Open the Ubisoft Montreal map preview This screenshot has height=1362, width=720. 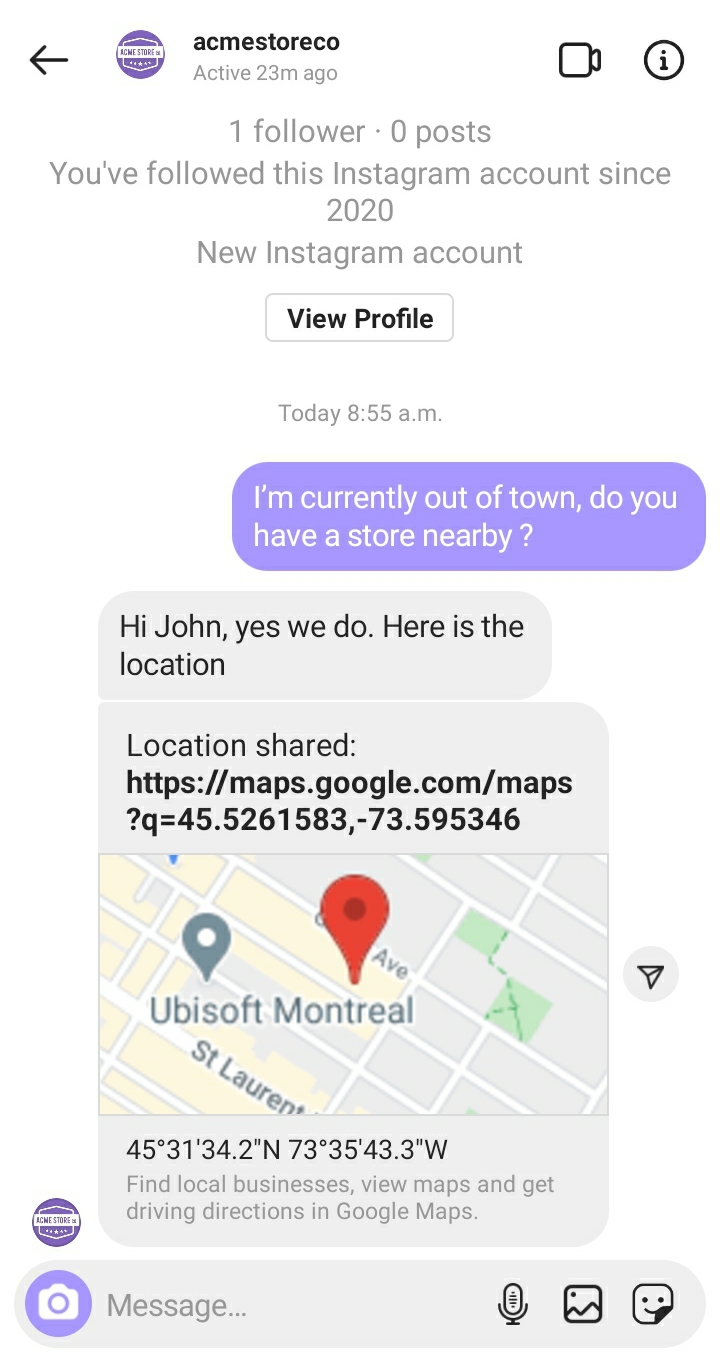[x=353, y=984]
